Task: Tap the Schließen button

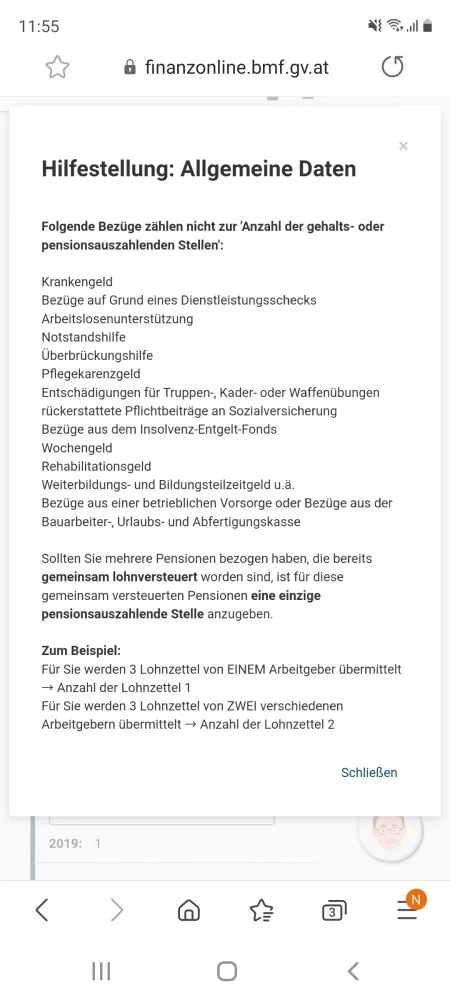Action: click(369, 772)
